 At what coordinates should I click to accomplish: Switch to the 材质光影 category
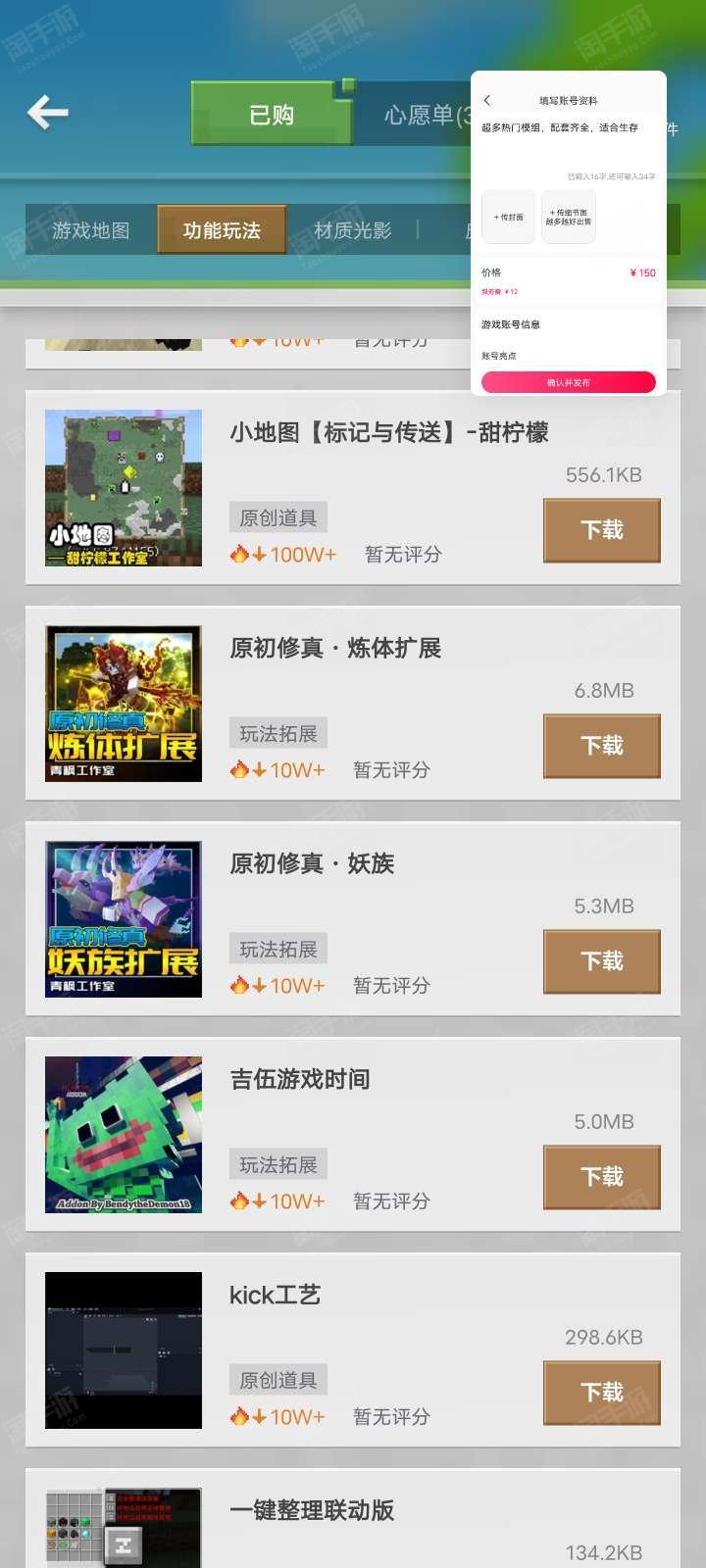(353, 230)
